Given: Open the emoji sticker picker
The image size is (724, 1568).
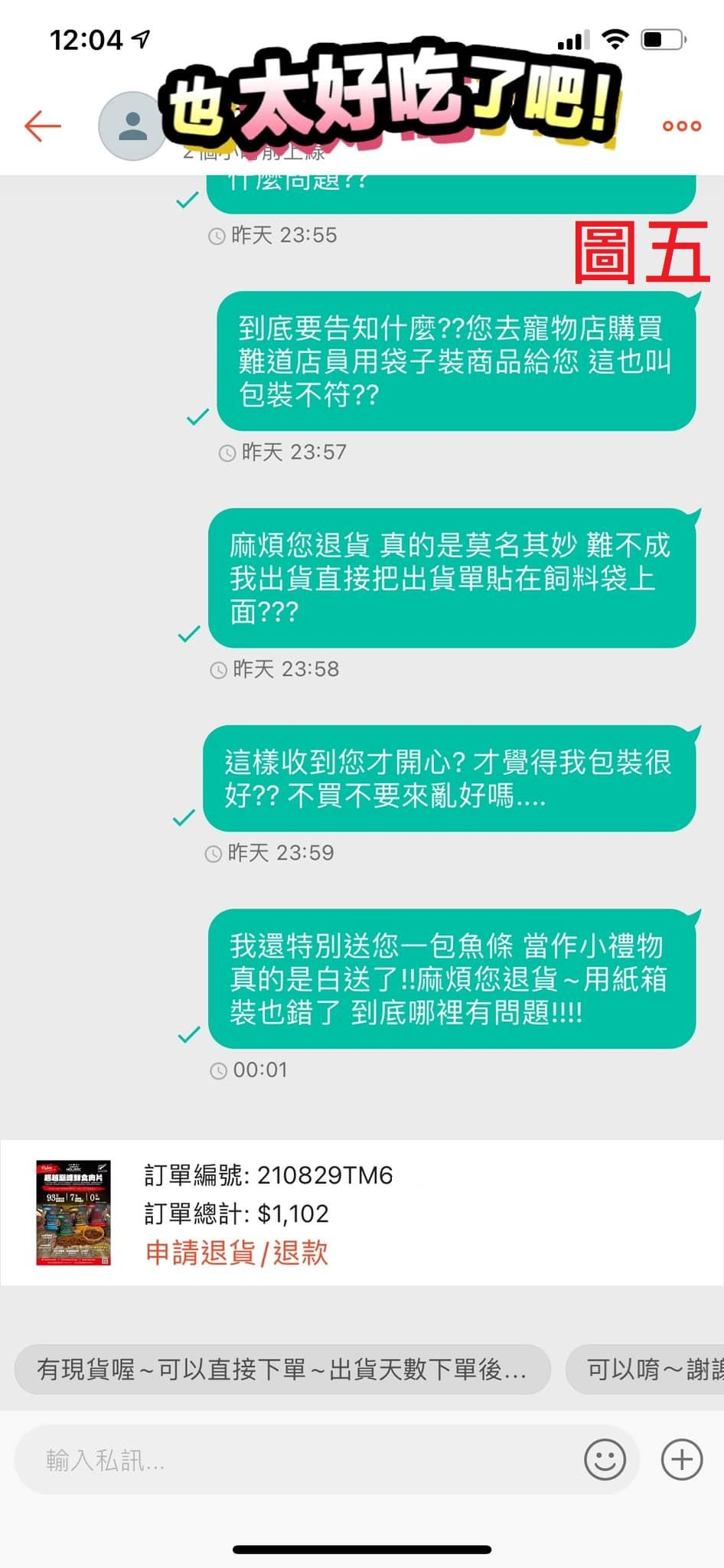Looking at the screenshot, I should click(x=605, y=1459).
